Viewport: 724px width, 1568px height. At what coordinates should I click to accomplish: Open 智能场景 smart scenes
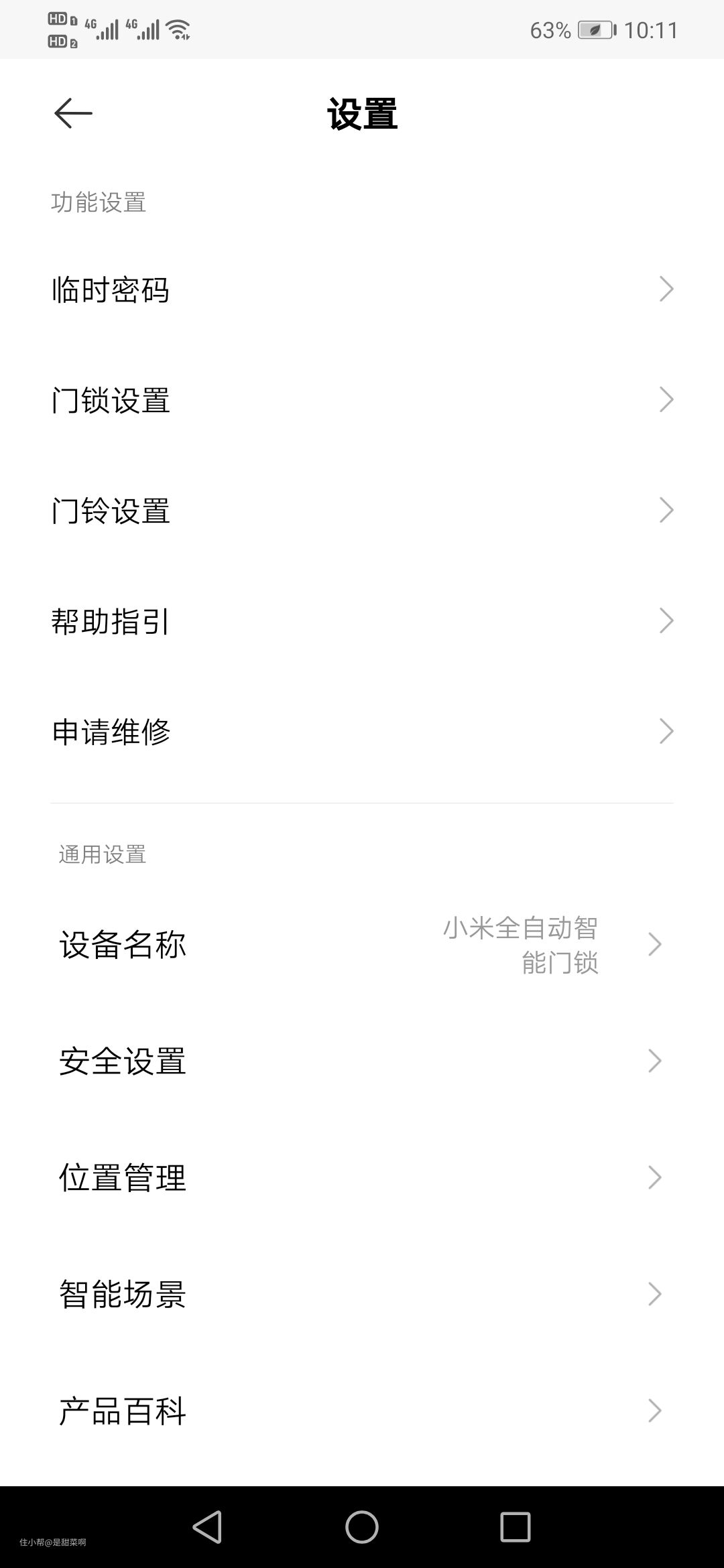[362, 1295]
